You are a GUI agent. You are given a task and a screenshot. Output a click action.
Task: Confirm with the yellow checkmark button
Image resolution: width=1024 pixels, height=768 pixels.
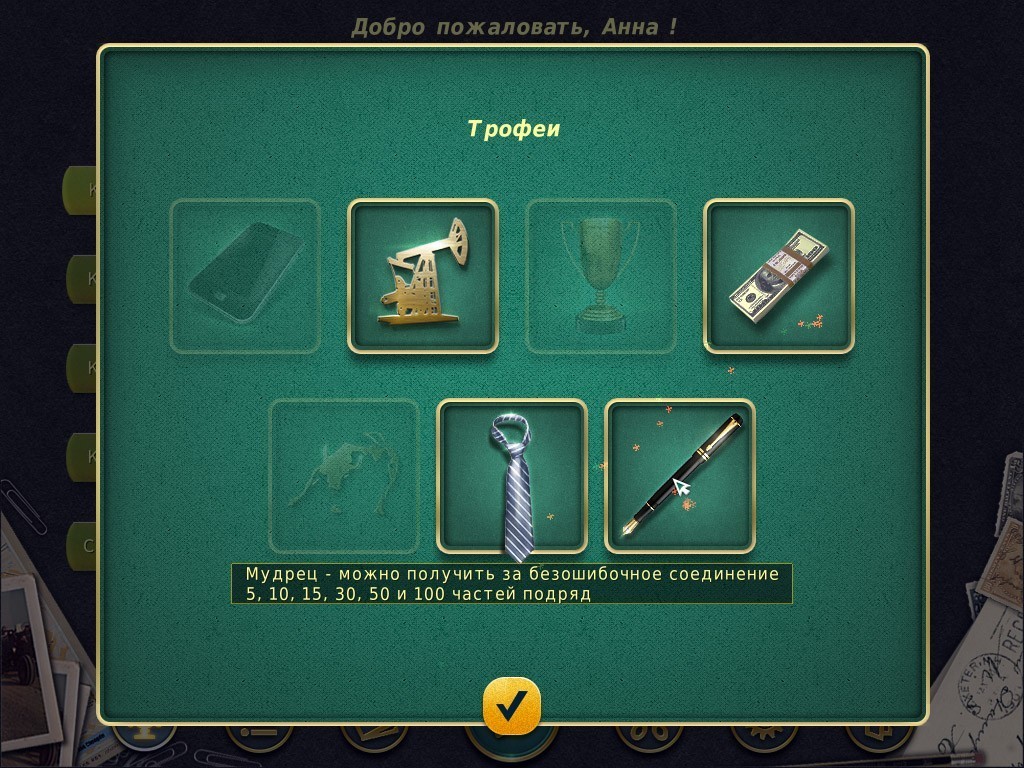(511, 706)
